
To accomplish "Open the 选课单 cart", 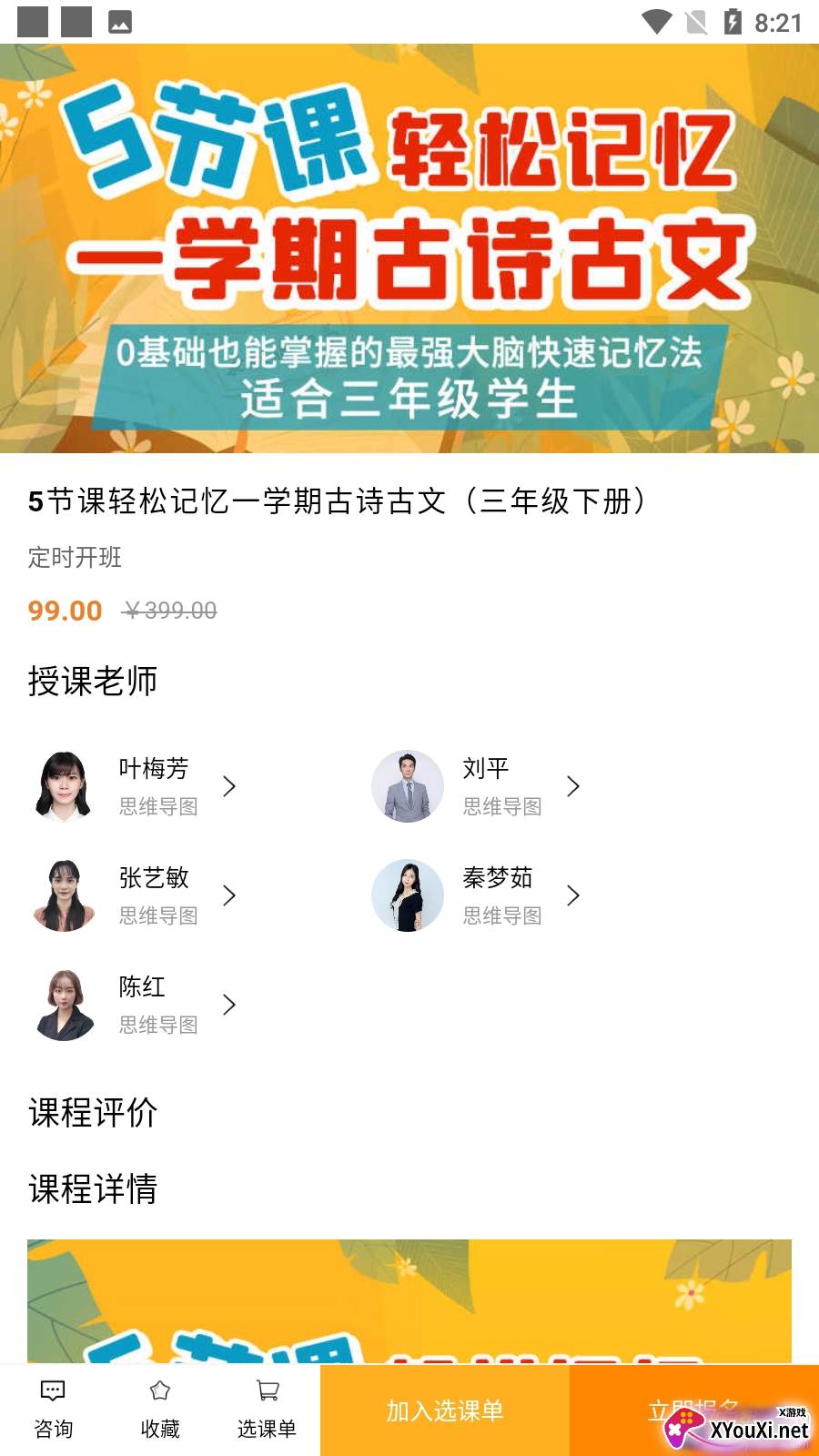I will pyautogui.click(x=267, y=1409).
